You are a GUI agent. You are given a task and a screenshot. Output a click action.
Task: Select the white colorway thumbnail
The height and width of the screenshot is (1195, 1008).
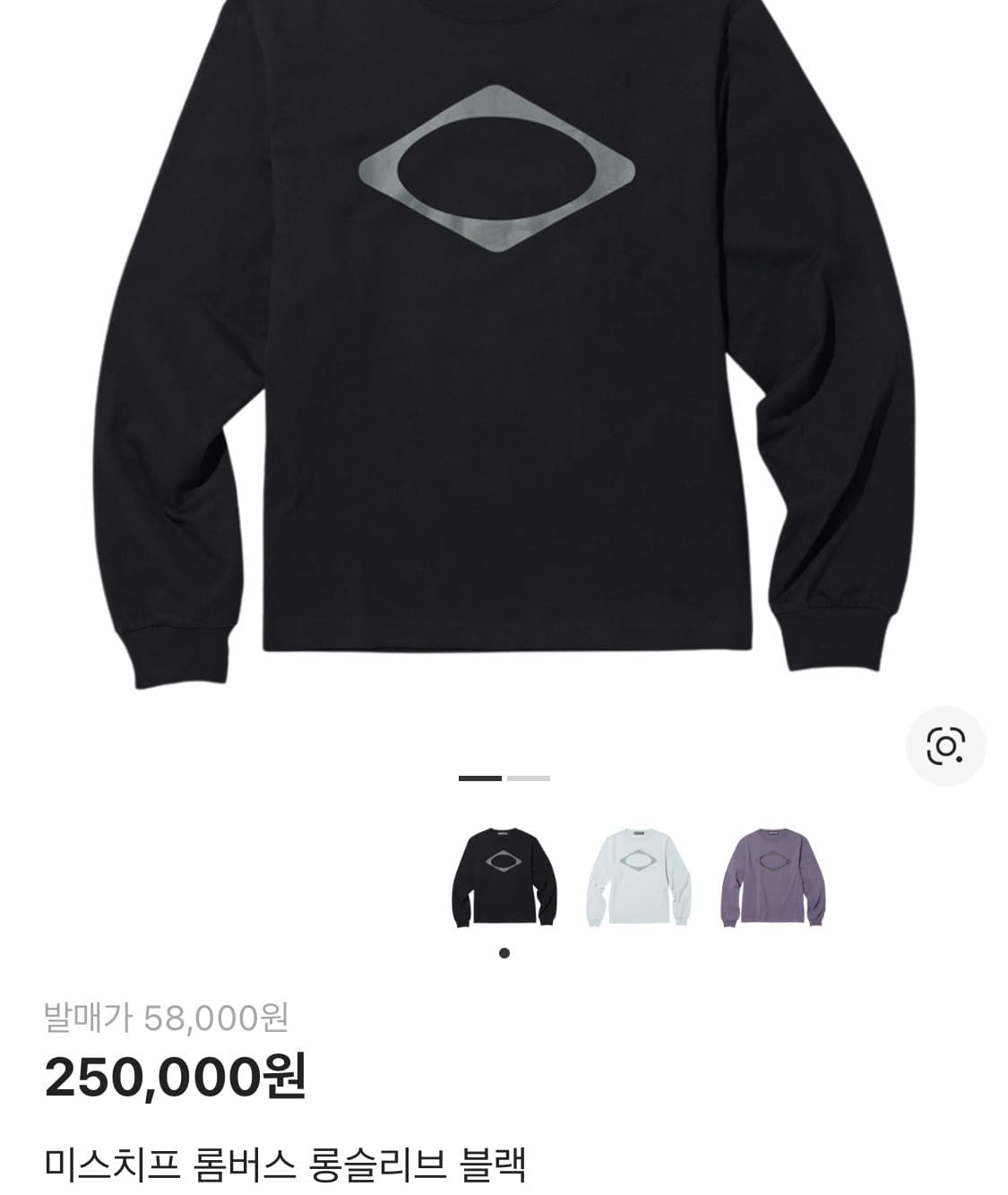pos(642,873)
